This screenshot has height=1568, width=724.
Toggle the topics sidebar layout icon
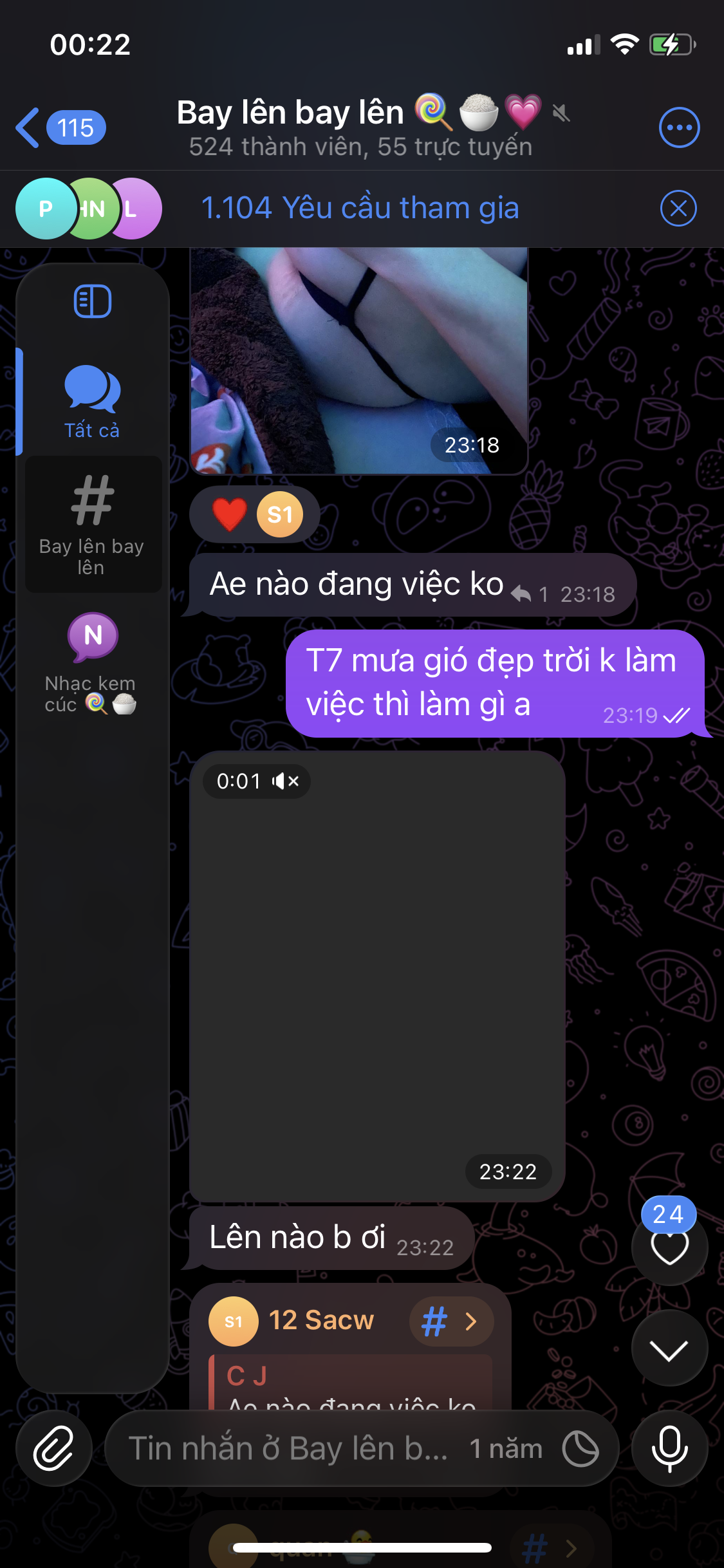click(x=93, y=301)
